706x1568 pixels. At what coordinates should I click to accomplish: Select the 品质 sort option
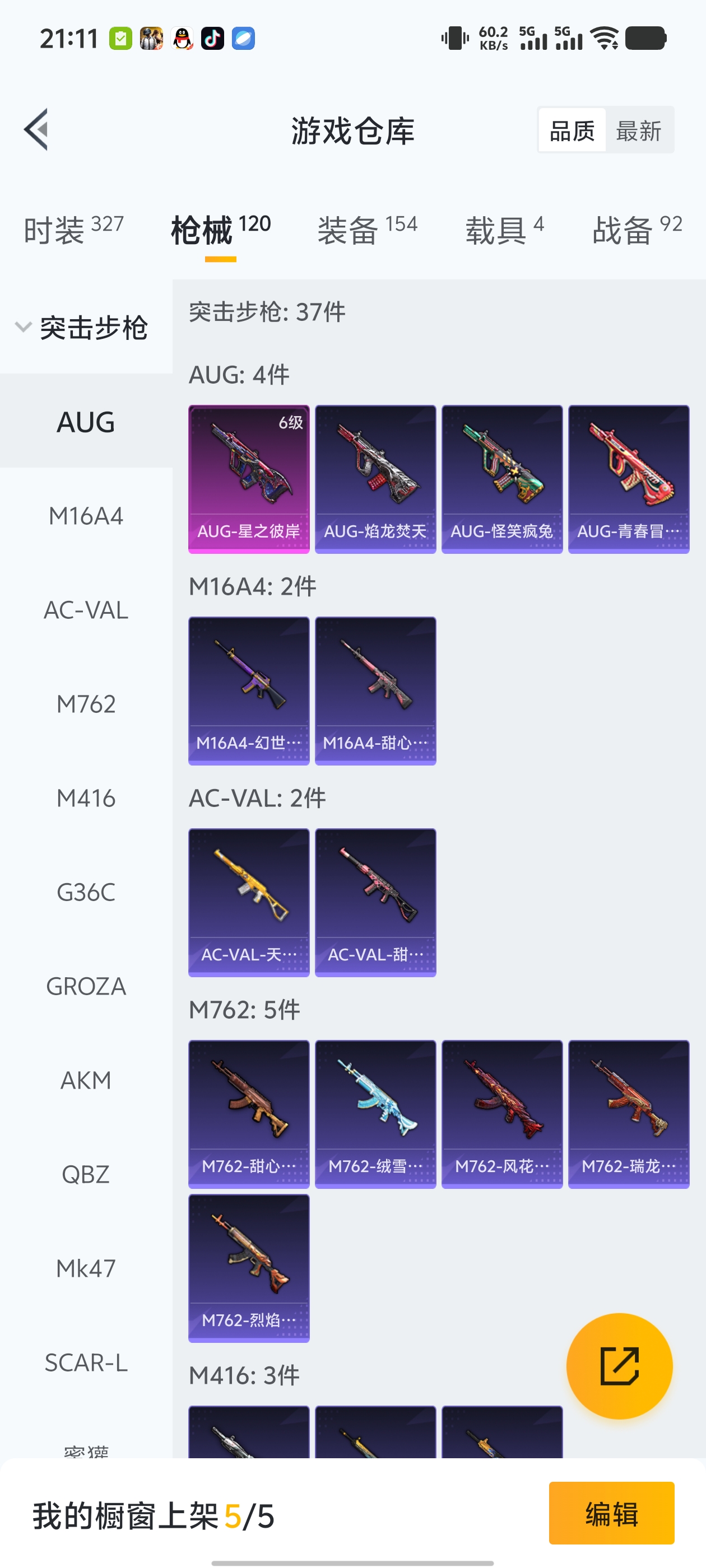[x=572, y=130]
